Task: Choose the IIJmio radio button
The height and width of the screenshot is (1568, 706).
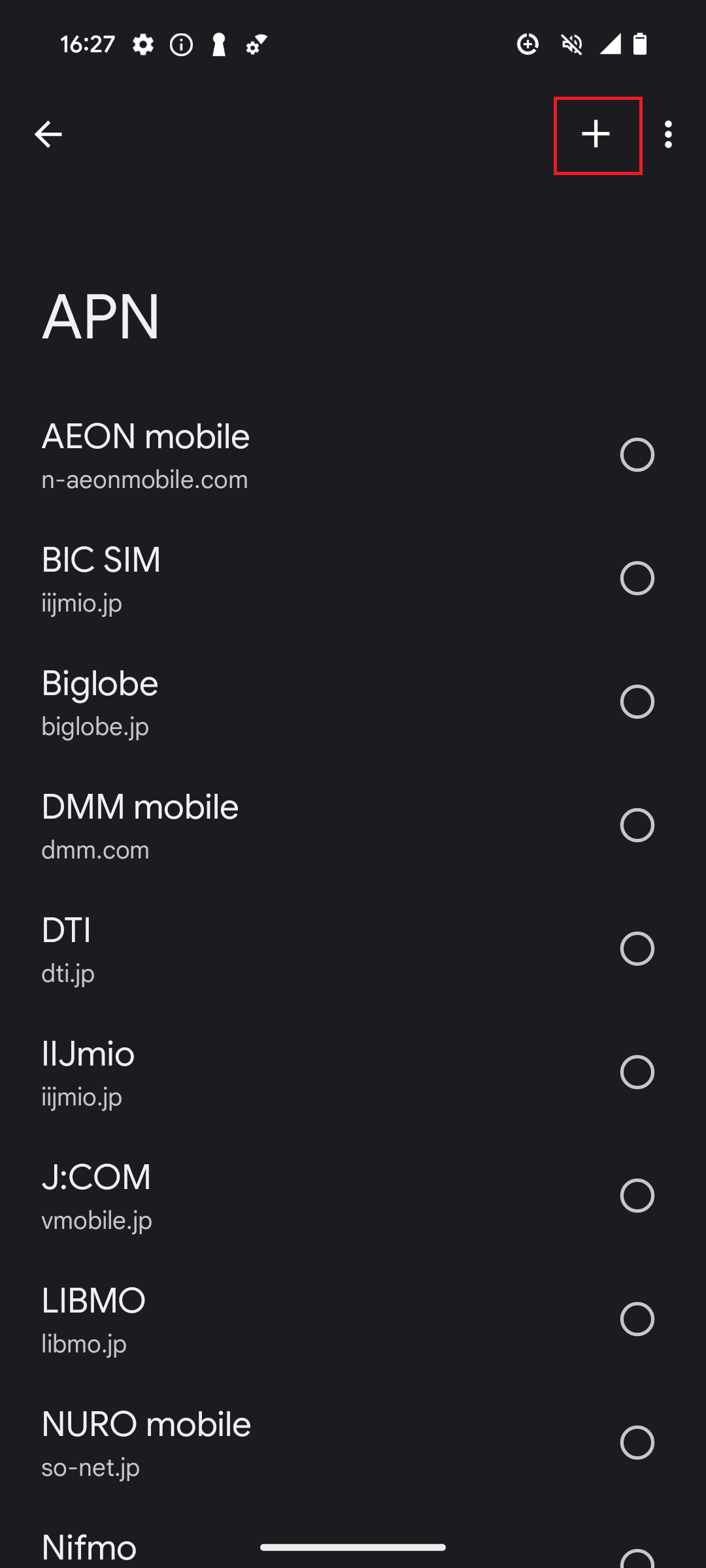Action: [x=637, y=1073]
